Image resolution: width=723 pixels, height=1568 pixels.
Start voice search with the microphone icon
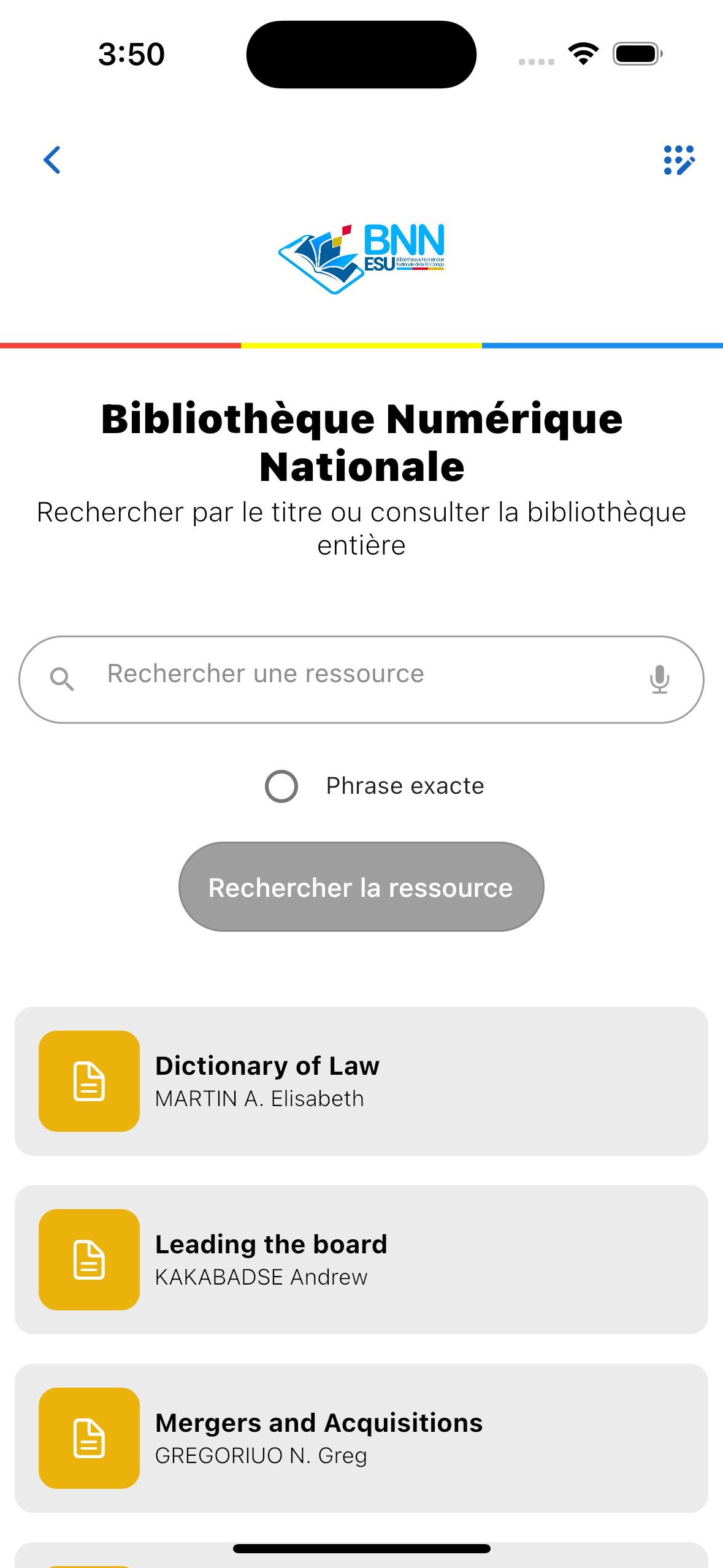659,679
